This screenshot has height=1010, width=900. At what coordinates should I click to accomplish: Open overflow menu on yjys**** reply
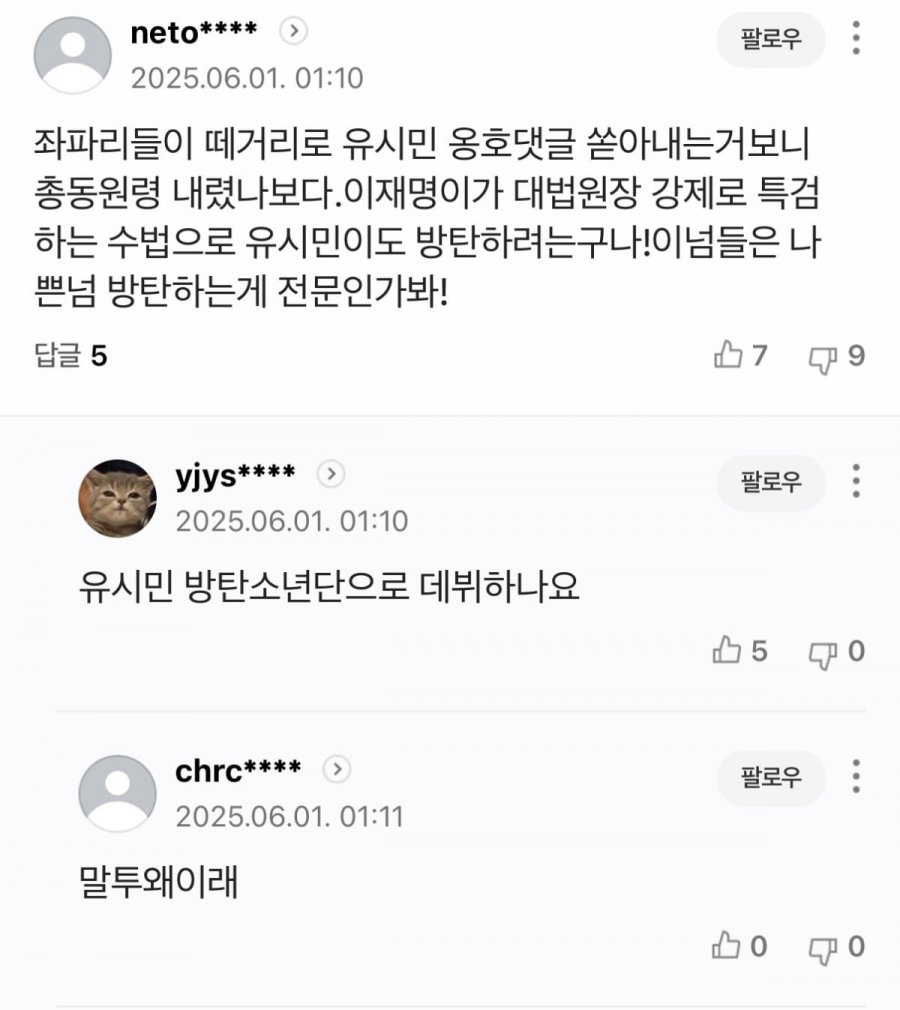click(x=856, y=481)
